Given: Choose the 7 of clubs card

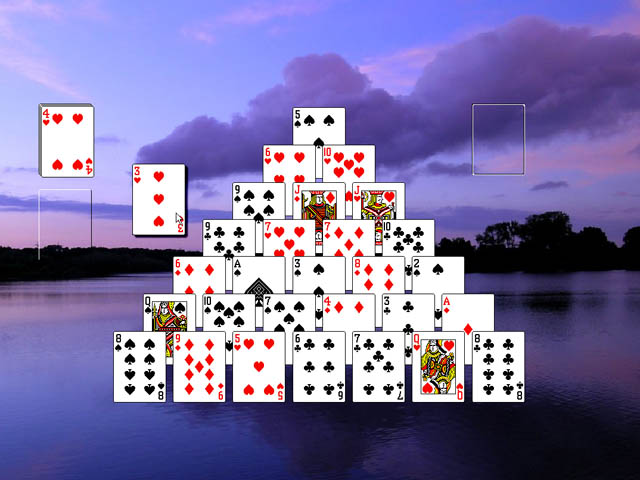Looking at the screenshot, I should [x=379, y=367].
